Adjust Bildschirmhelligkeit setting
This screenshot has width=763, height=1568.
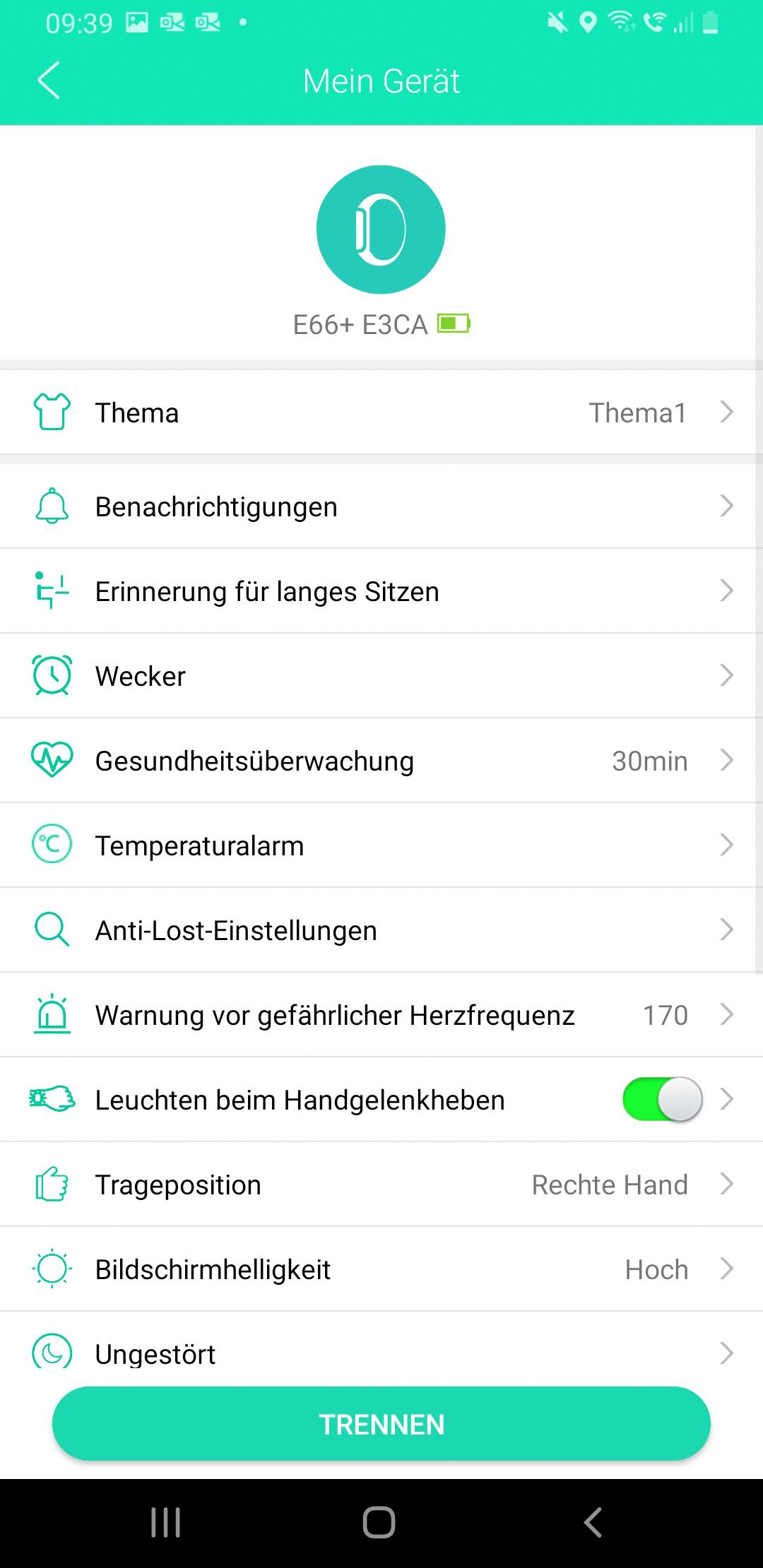pyautogui.click(x=381, y=1269)
